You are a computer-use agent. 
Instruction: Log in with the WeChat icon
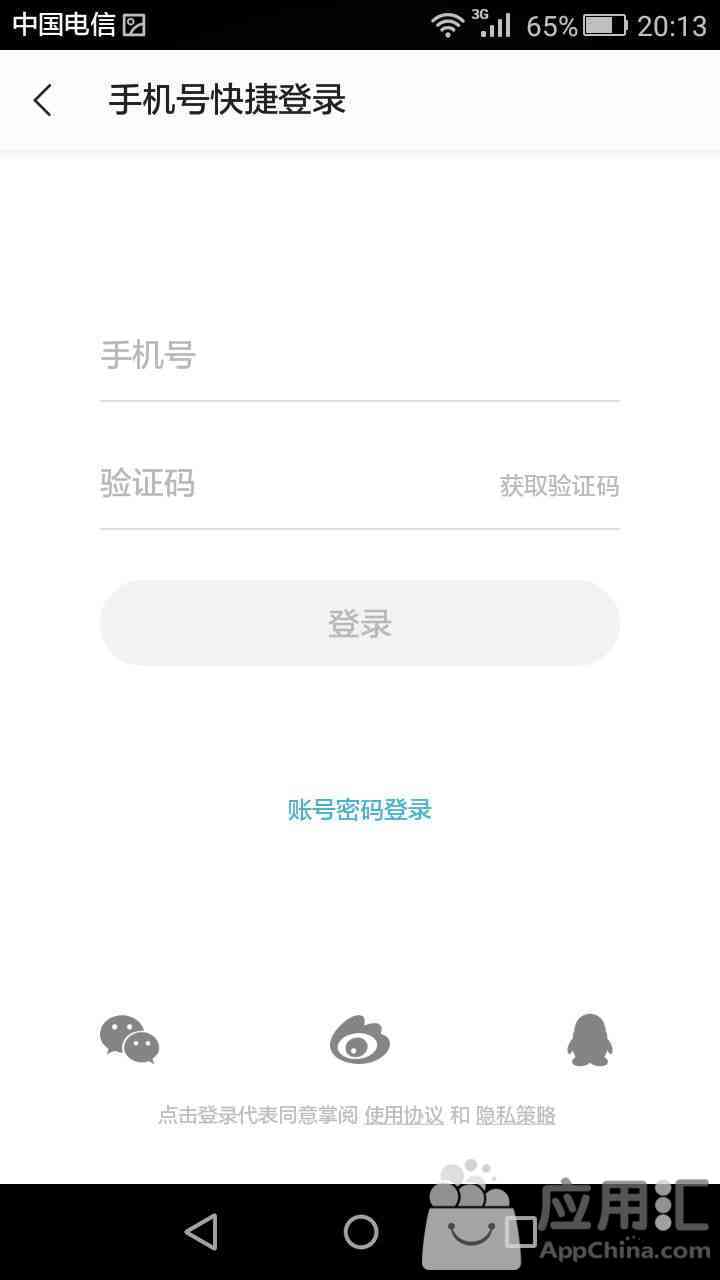point(130,1039)
